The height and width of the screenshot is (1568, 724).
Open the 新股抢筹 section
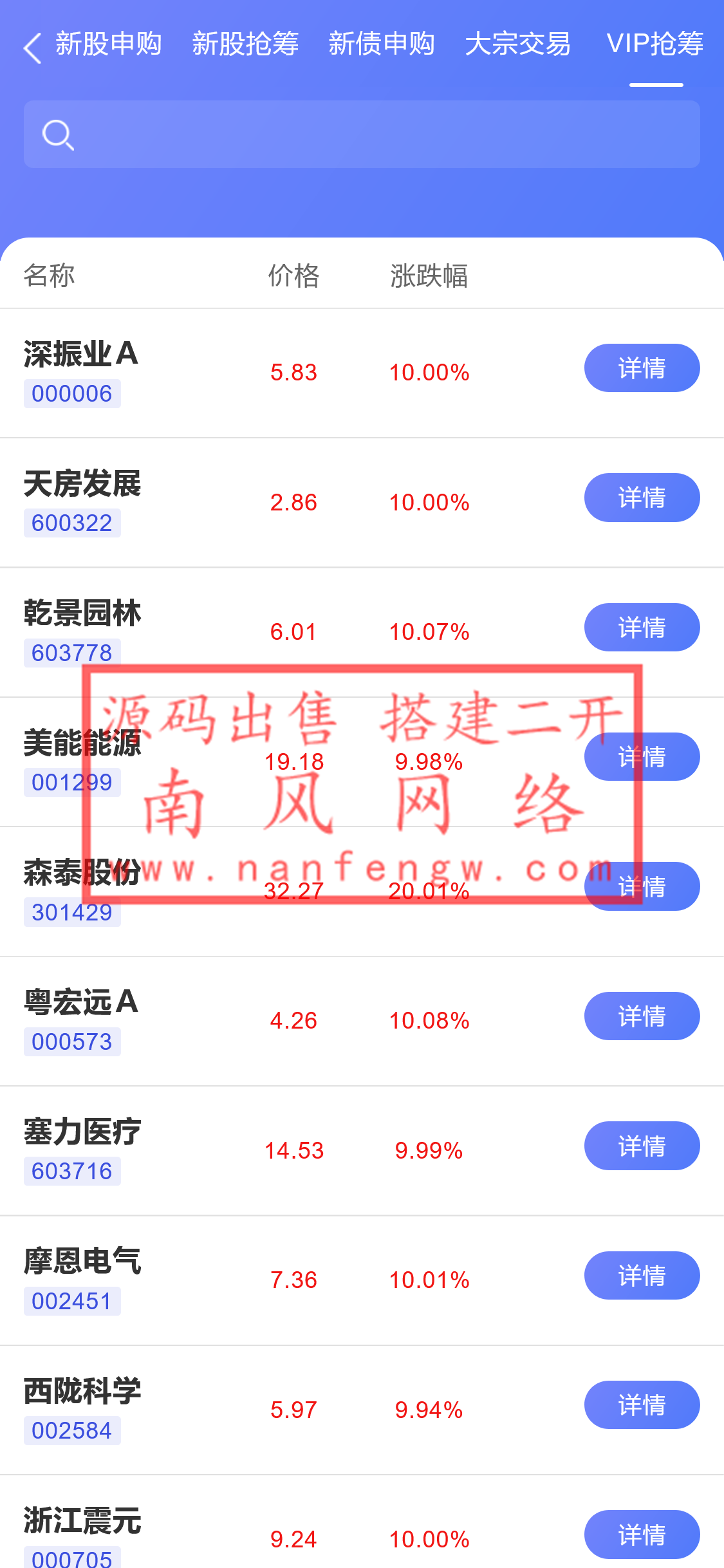(x=245, y=45)
